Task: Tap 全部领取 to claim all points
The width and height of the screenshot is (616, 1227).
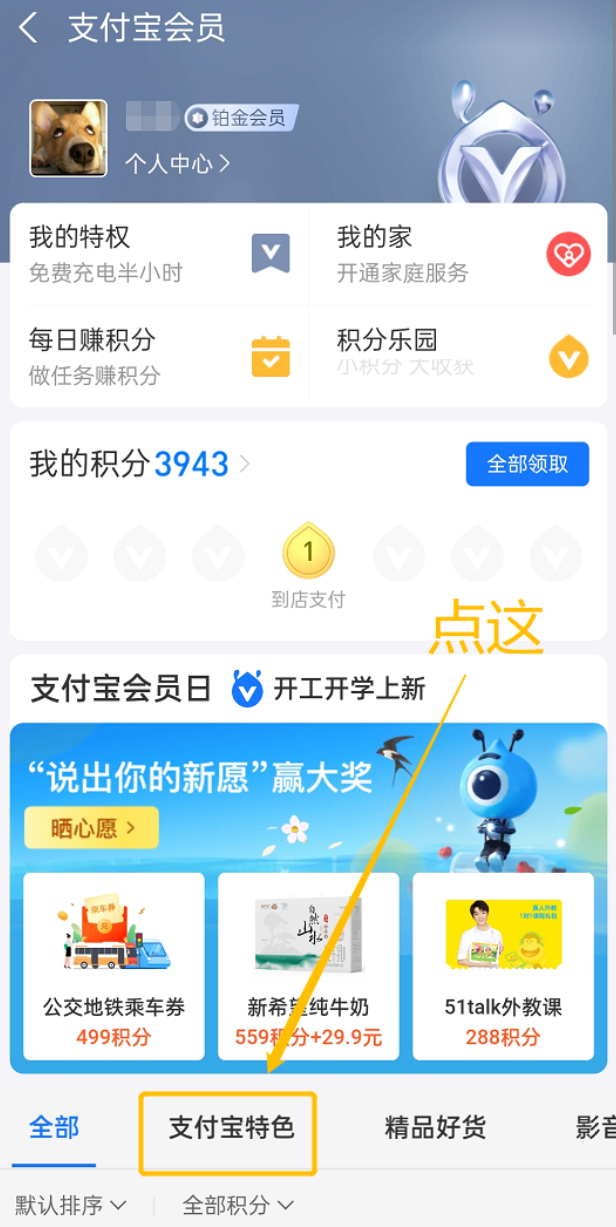Action: 527,464
